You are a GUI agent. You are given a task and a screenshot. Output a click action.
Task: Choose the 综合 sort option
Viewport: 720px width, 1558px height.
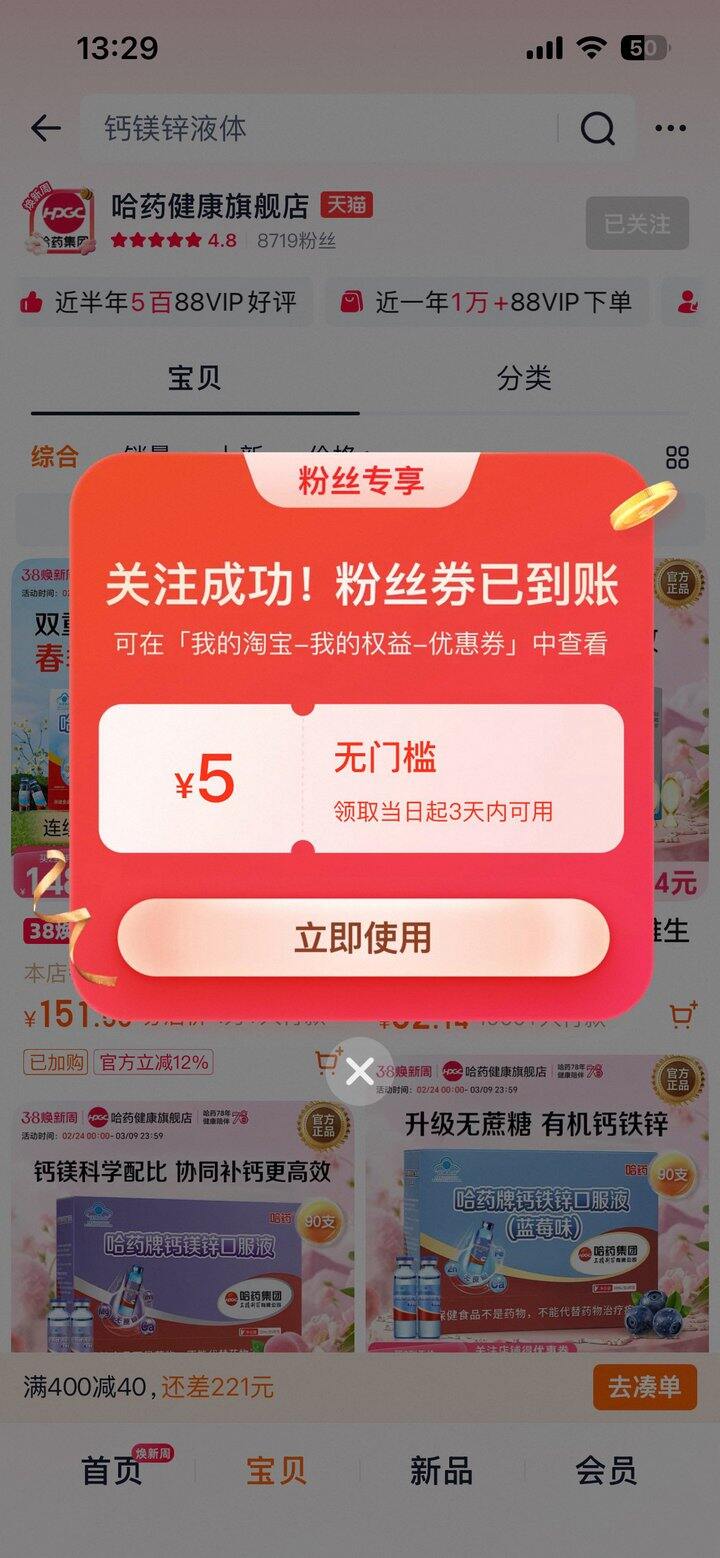tap(54, 457)
